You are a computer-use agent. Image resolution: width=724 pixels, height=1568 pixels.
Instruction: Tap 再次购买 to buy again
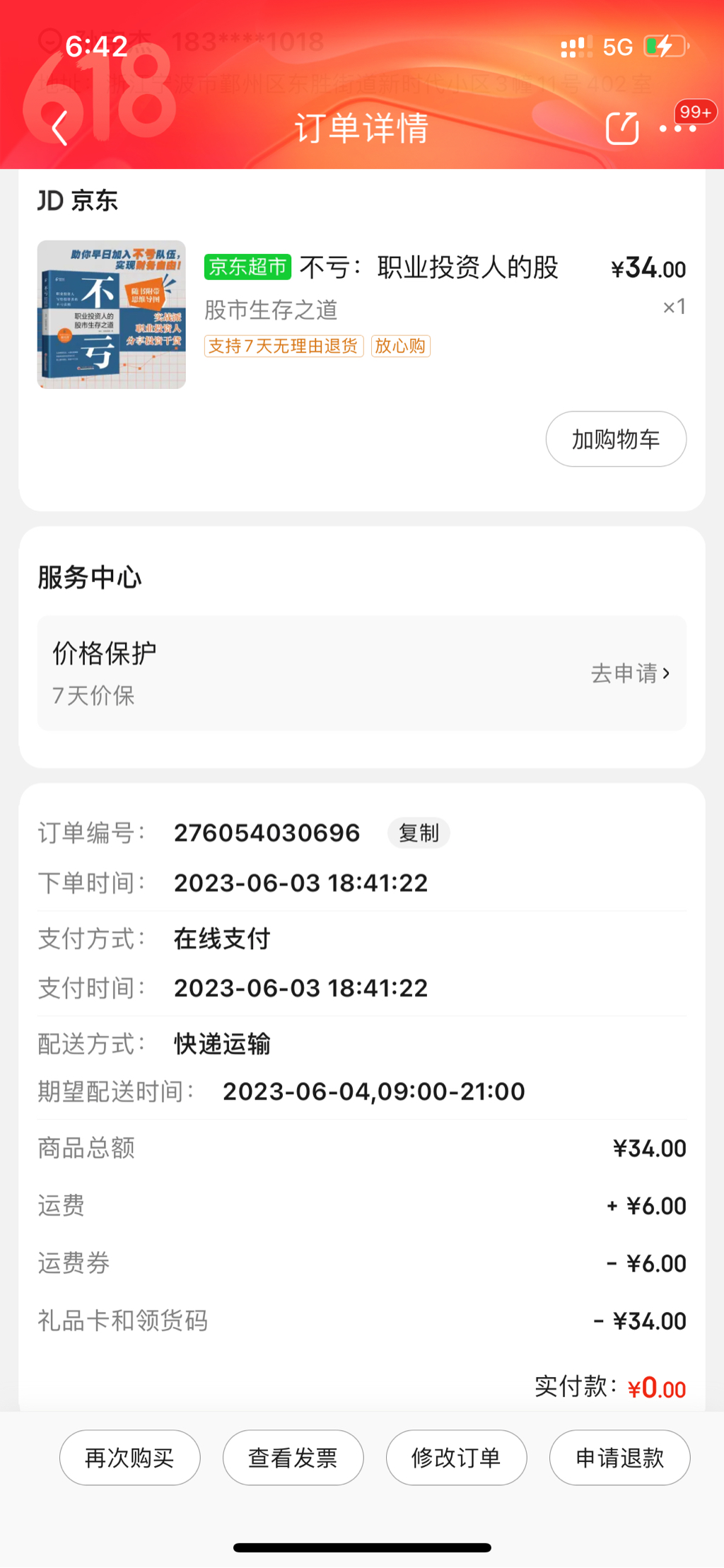130,1458
